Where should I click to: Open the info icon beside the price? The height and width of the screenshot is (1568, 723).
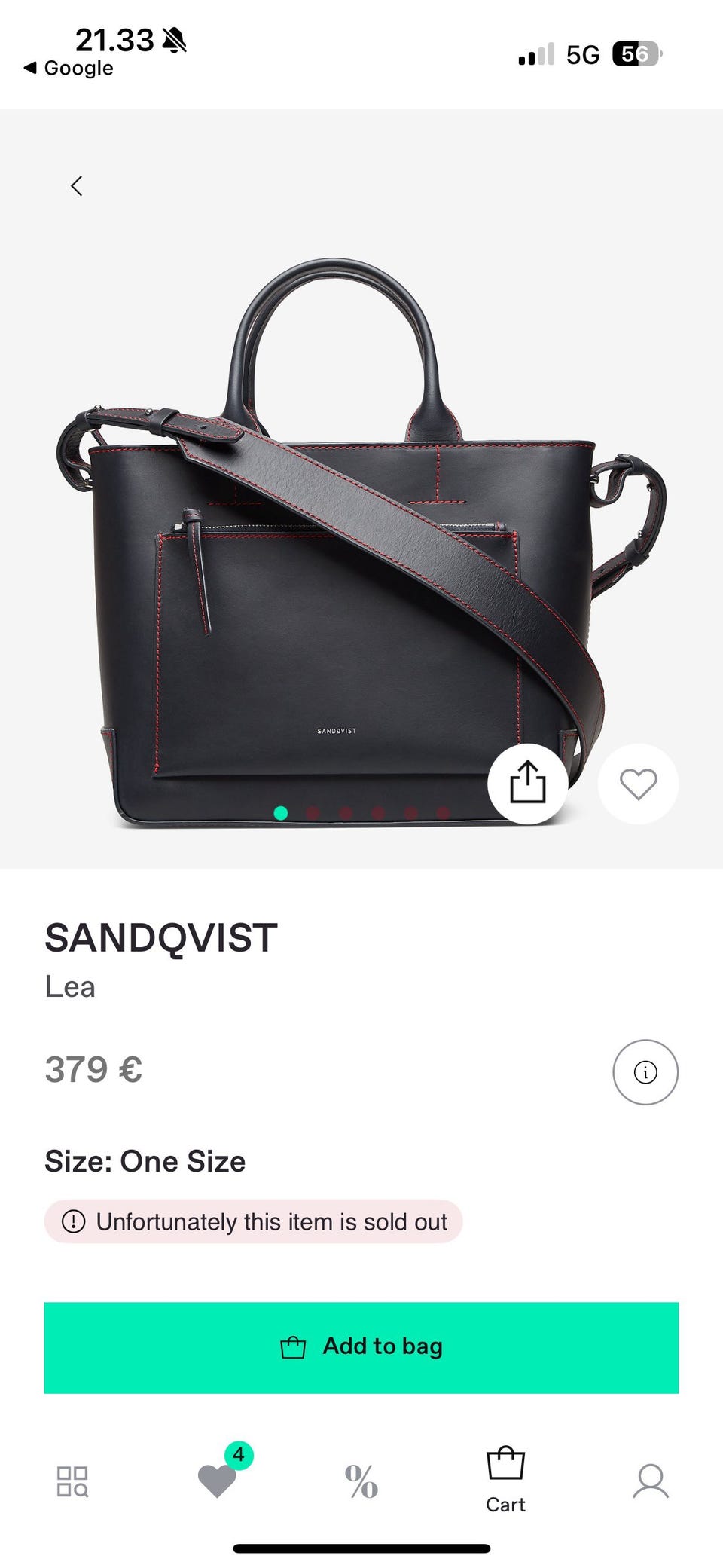coord(645,1071)
